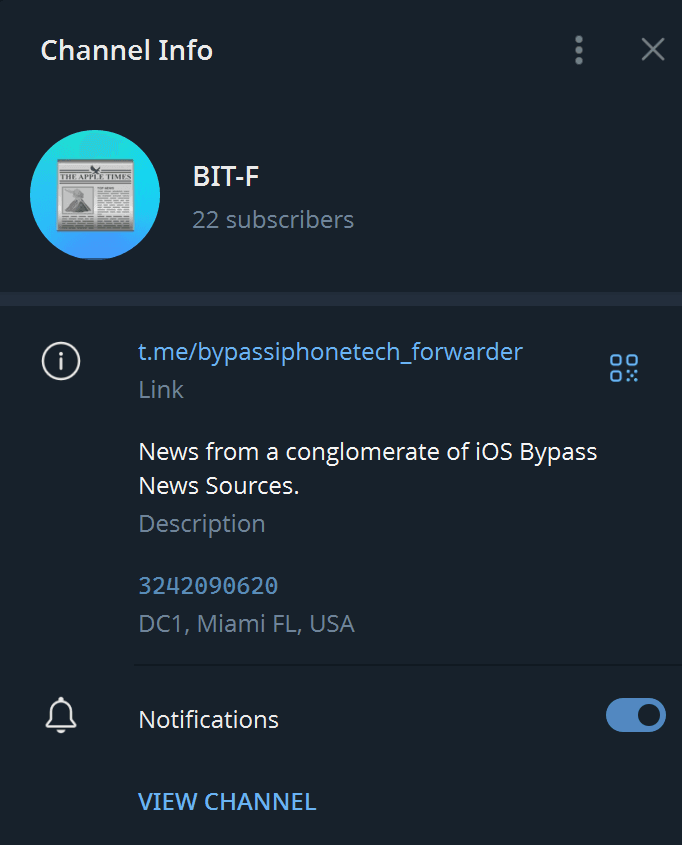Tap VIEW CHANNEL button

[227, 802]
